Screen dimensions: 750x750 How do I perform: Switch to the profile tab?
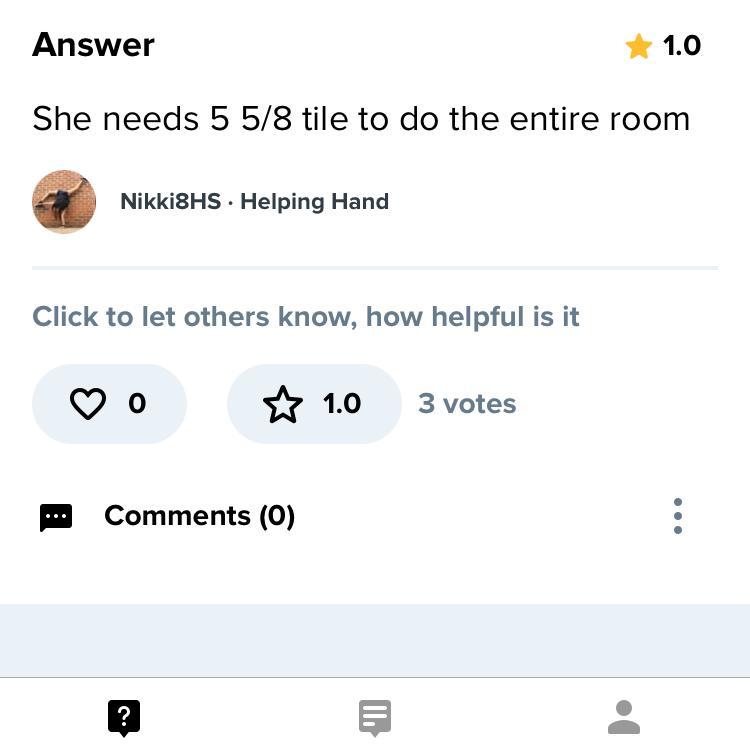pos(624,717)
